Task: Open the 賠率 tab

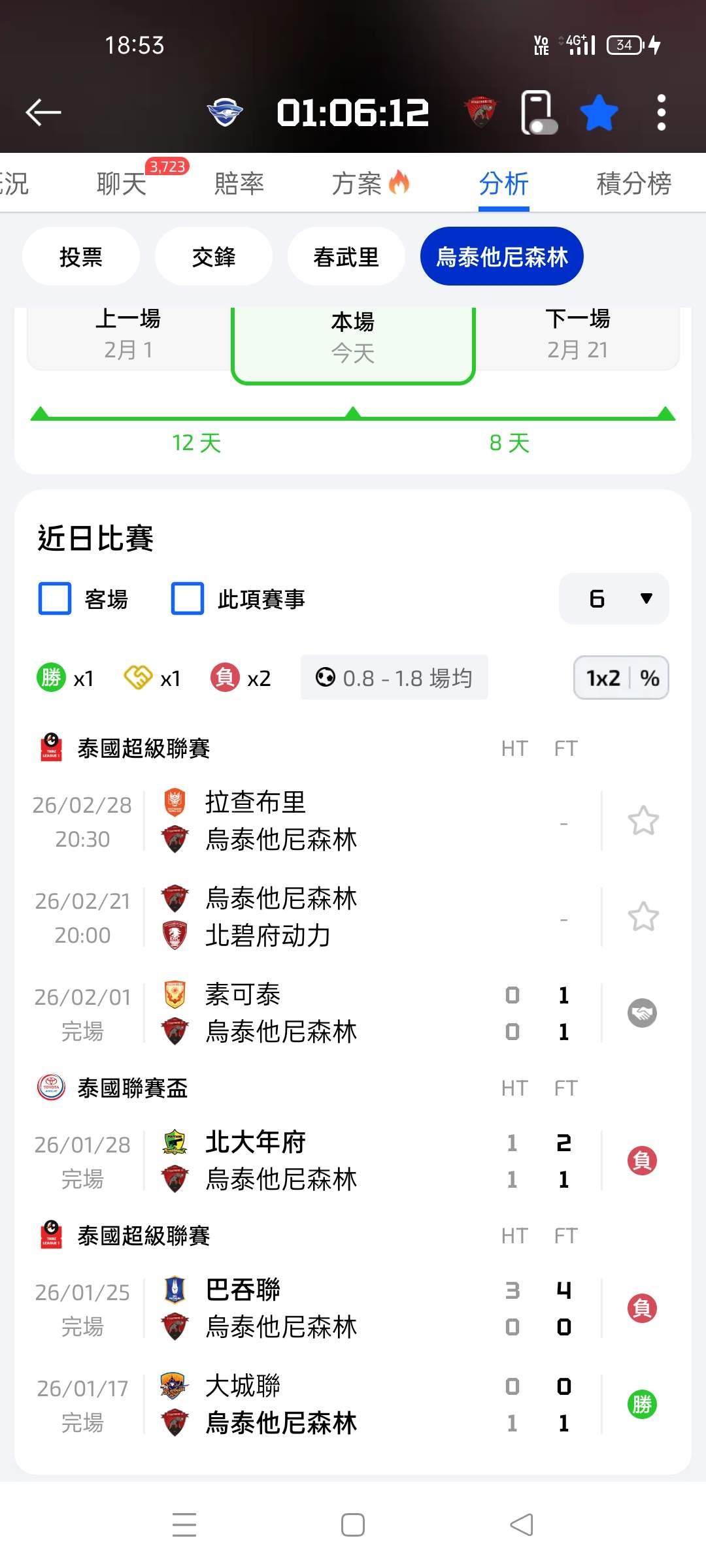Action: (239, 184)
